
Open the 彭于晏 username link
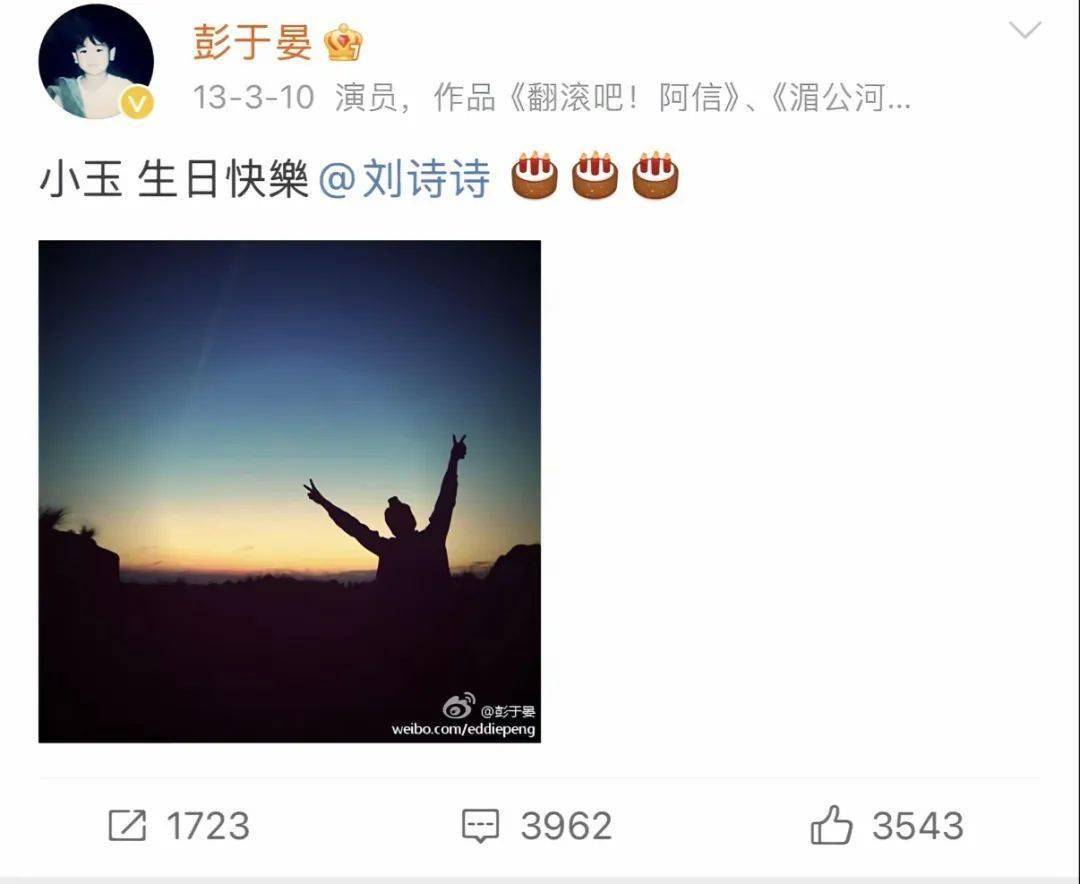[x=253, y=43]
